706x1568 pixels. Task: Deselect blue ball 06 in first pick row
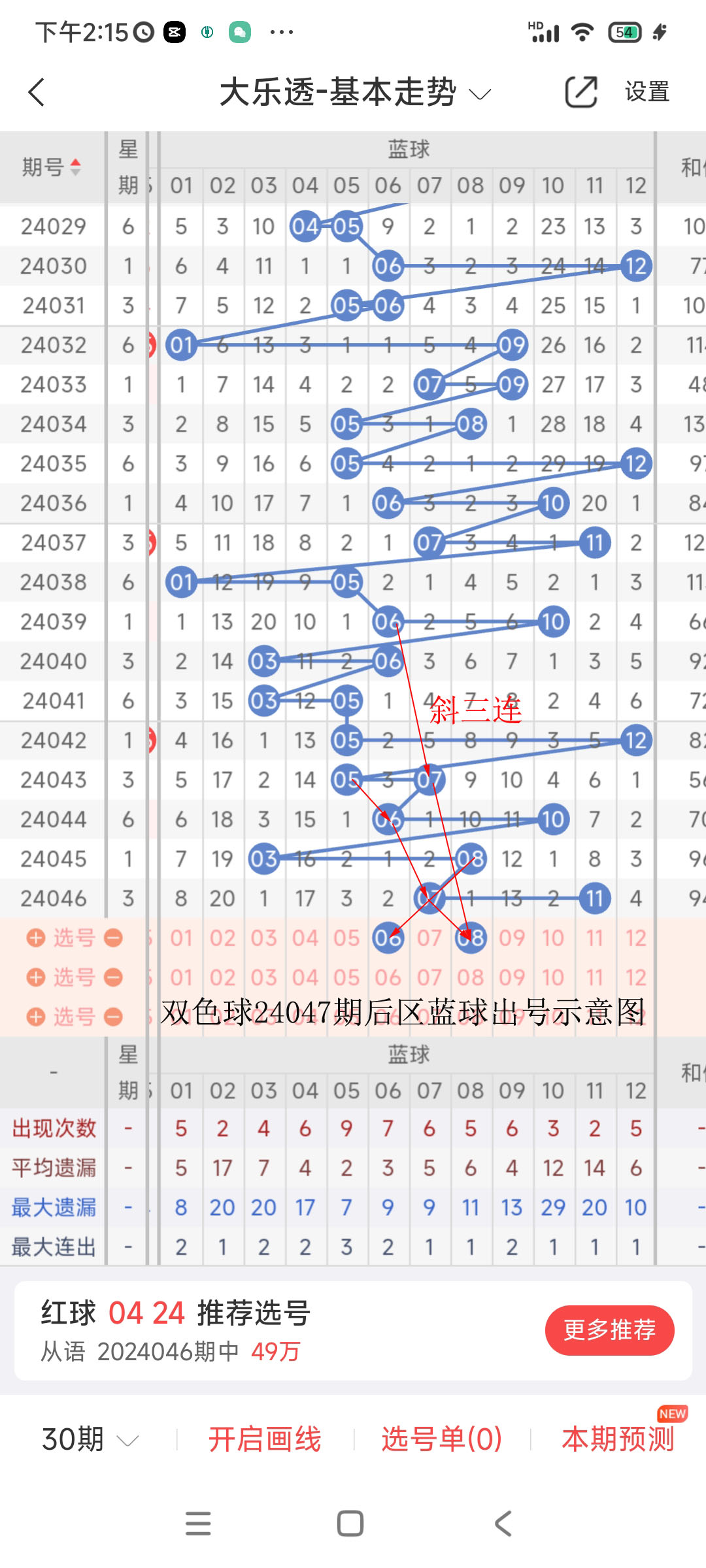click(388, 938)
